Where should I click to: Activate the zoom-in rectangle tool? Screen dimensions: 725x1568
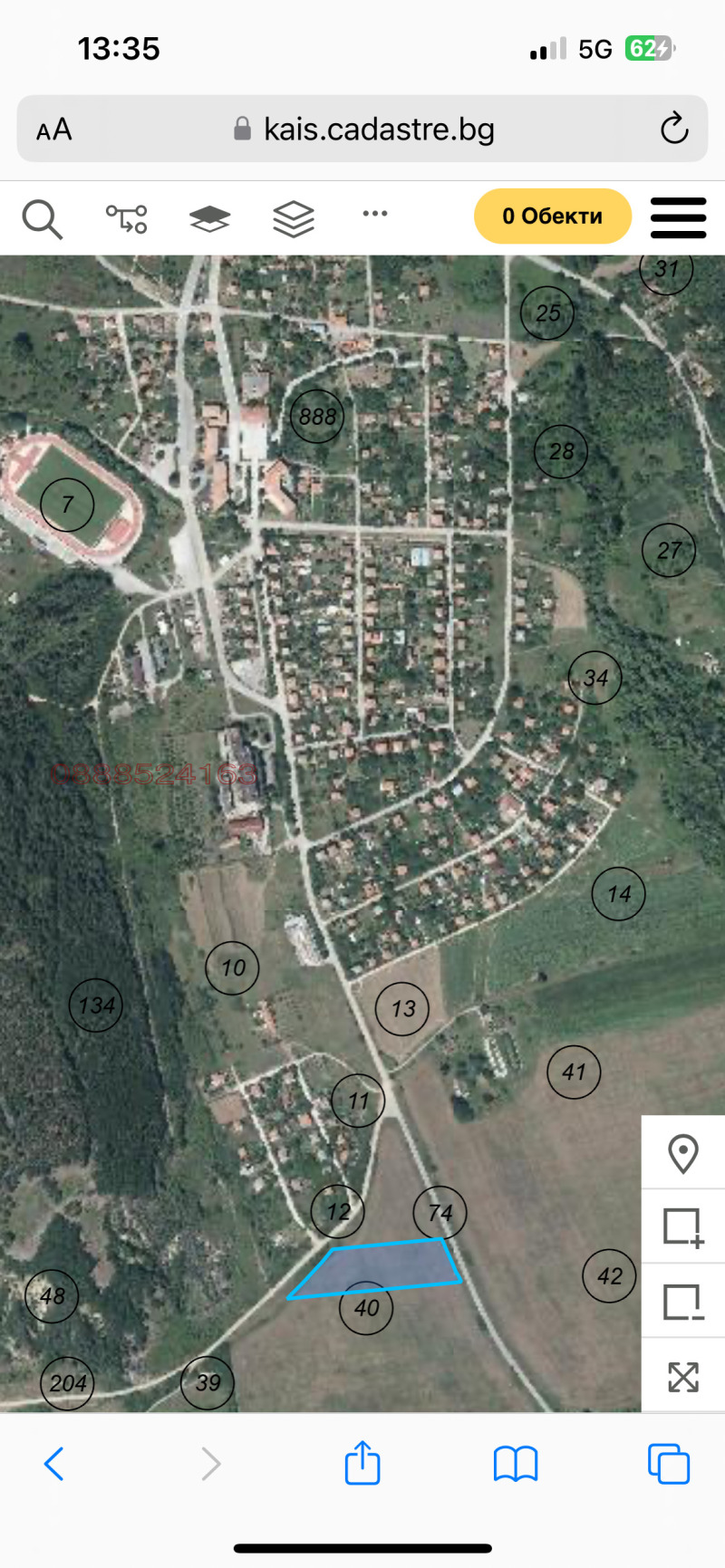tap(682, 1226)
